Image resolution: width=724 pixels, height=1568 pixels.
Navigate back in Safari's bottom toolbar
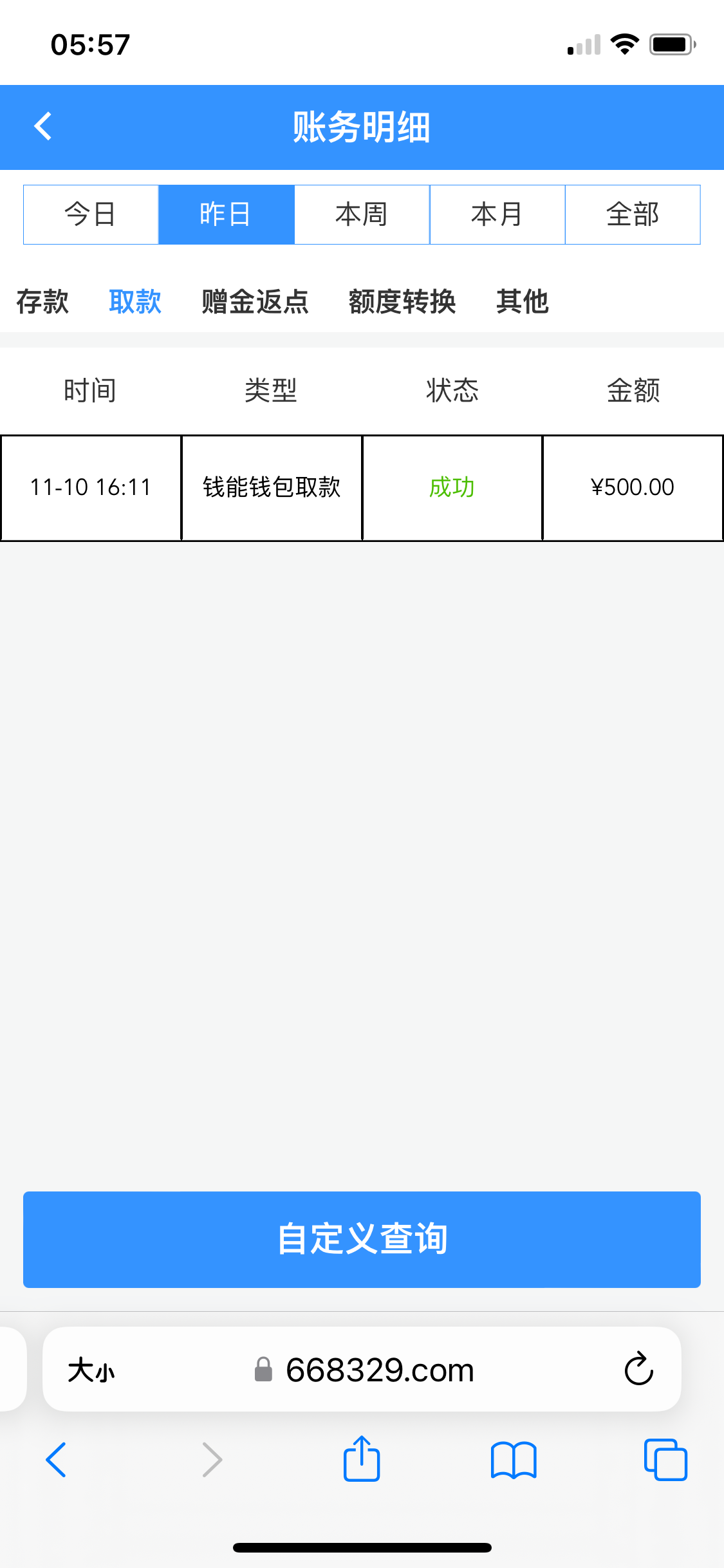pyautogui.click(x=57, y=1460)
